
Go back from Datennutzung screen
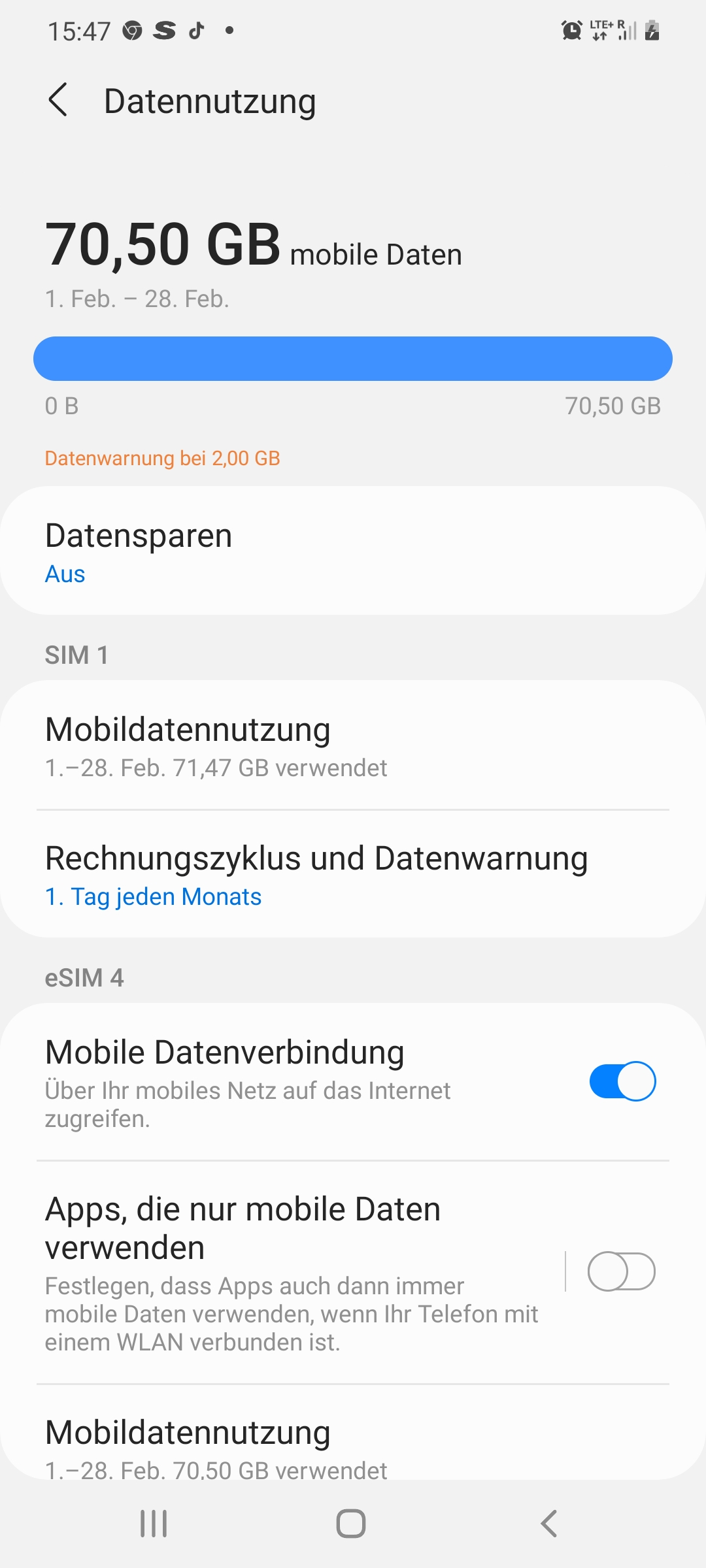[x=58, y=101]
